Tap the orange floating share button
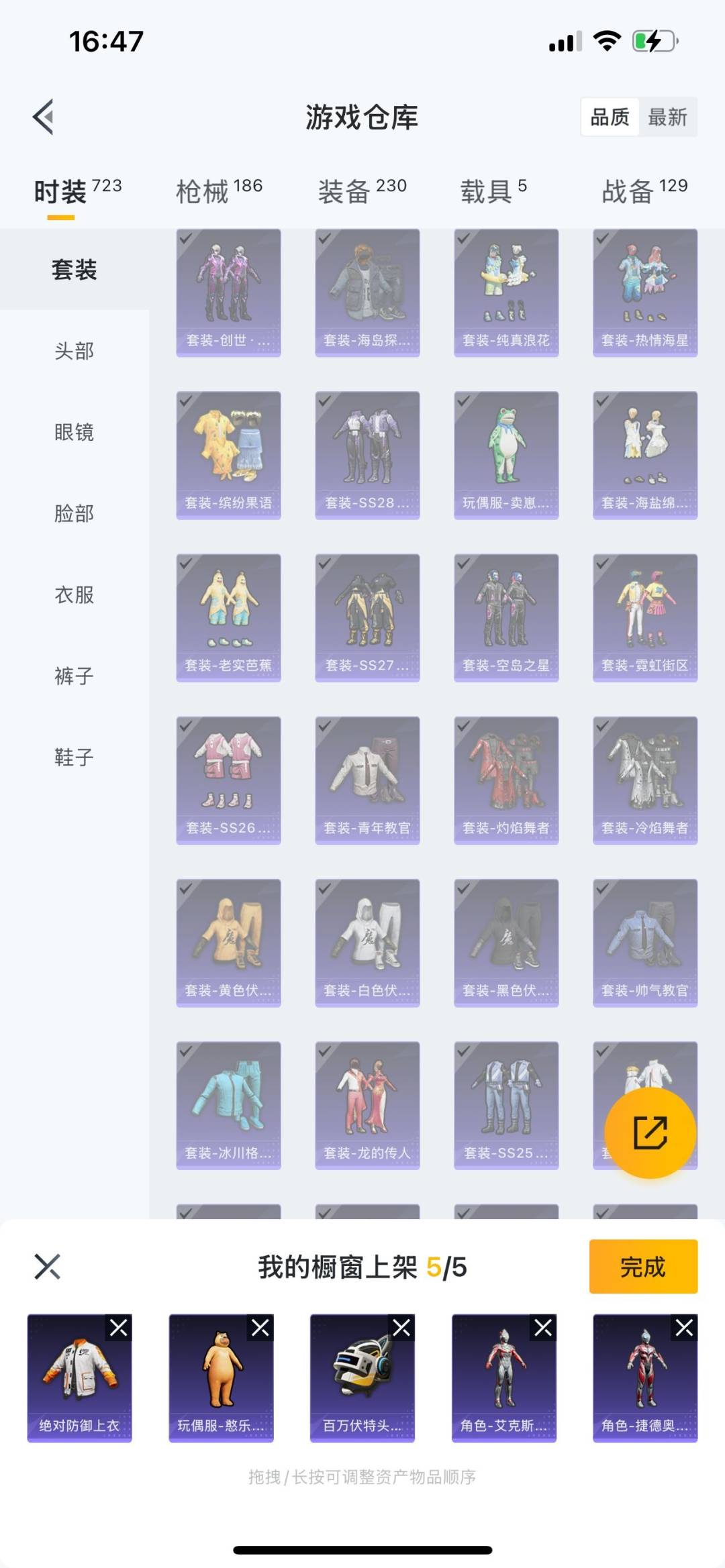Image resolution: width=725 pixels, height=1568 pixels. click(x=650, y=1133)
